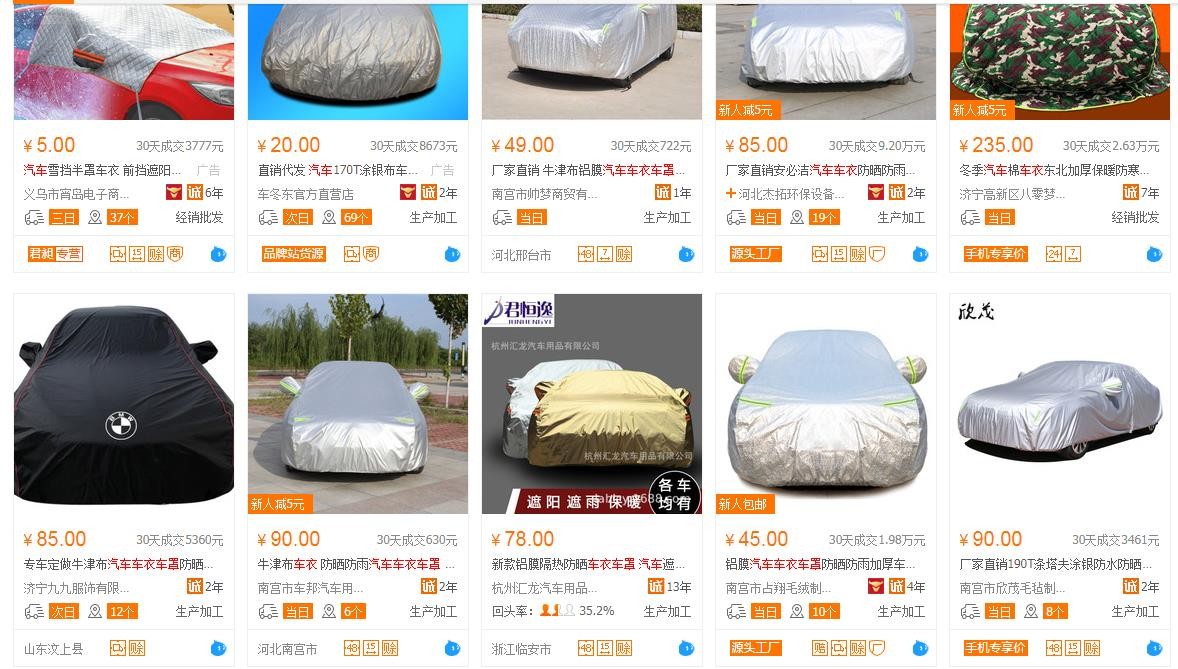This screenshot has height=669, width=1178.
Task: Open the black BMW car cover product image
Action: tap(124, 404)
